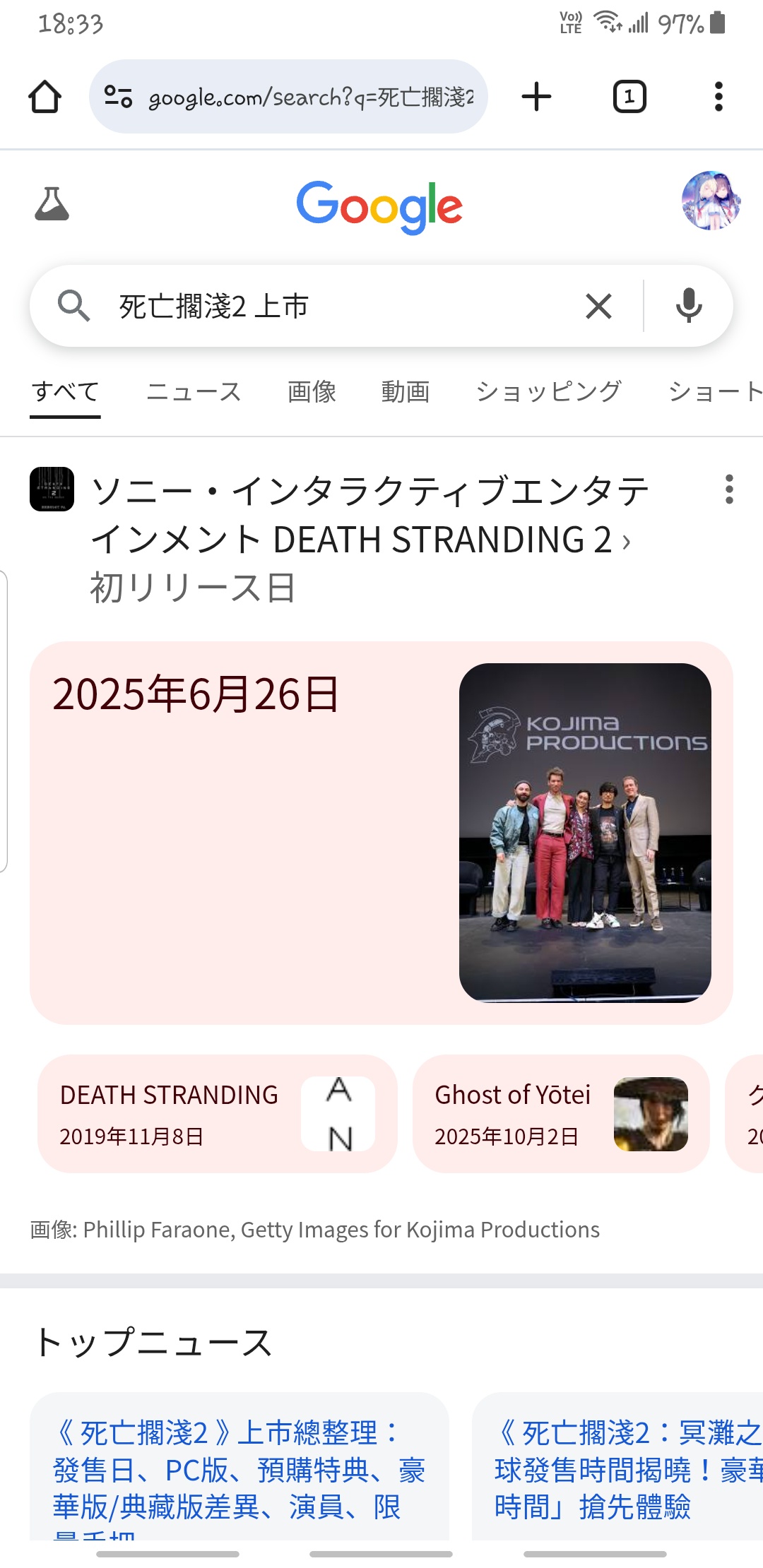Image resolution: width=763 pixels, height=1568 pixels.
Task: Switch to the ニュース tab
Action: click(194, 391)
